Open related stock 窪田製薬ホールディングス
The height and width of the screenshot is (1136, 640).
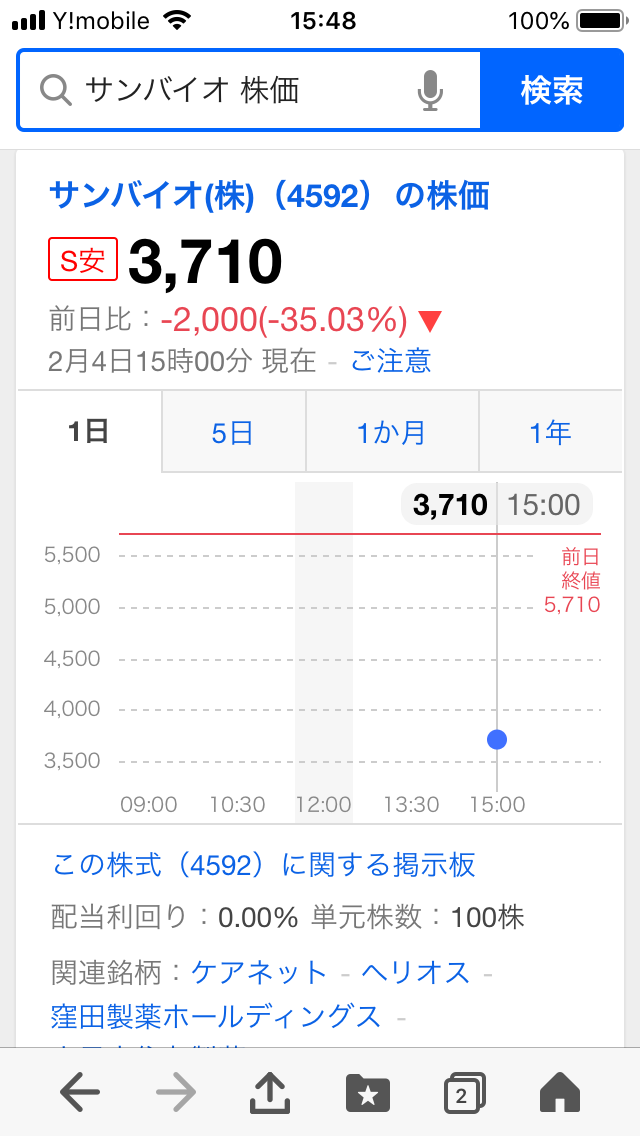216,1017
